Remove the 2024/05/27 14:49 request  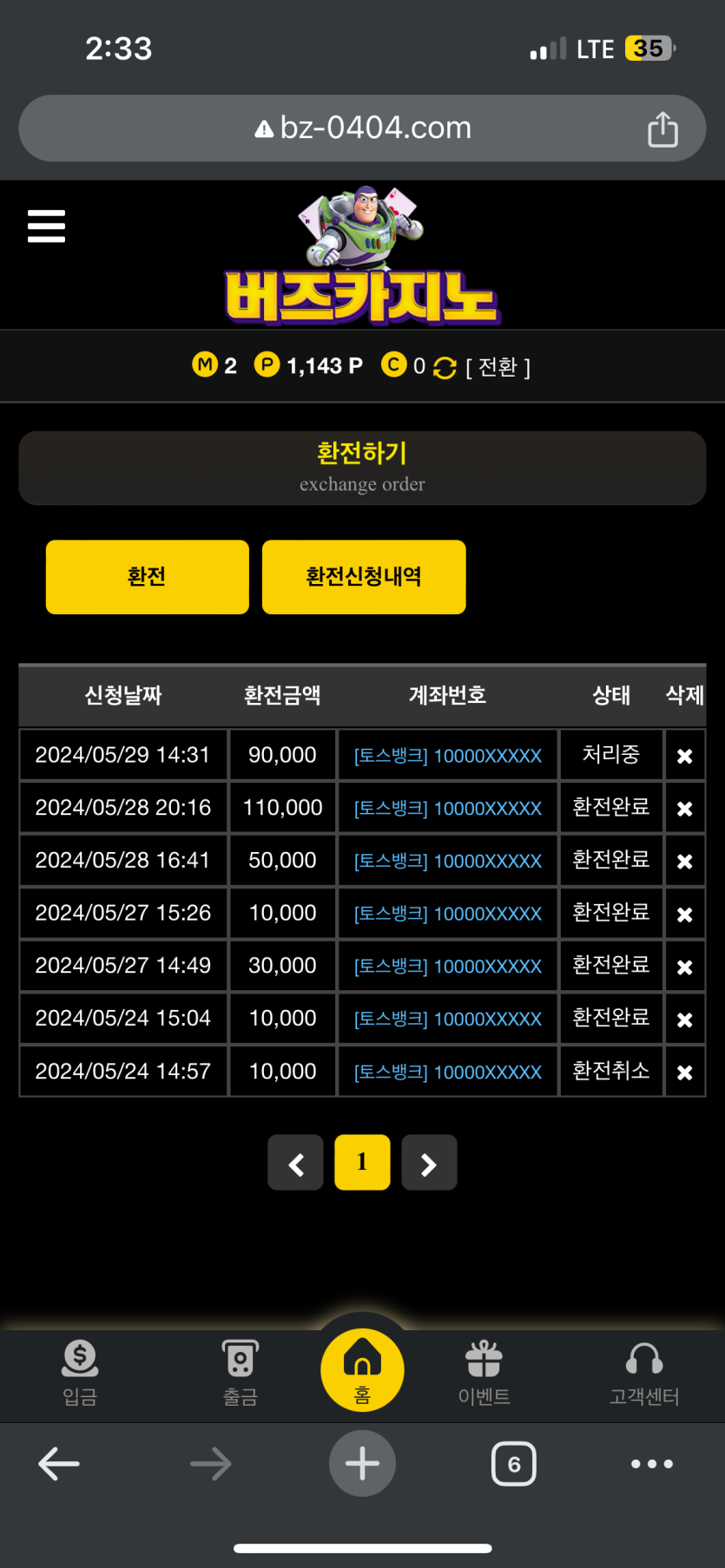click(x=684, y=968)
